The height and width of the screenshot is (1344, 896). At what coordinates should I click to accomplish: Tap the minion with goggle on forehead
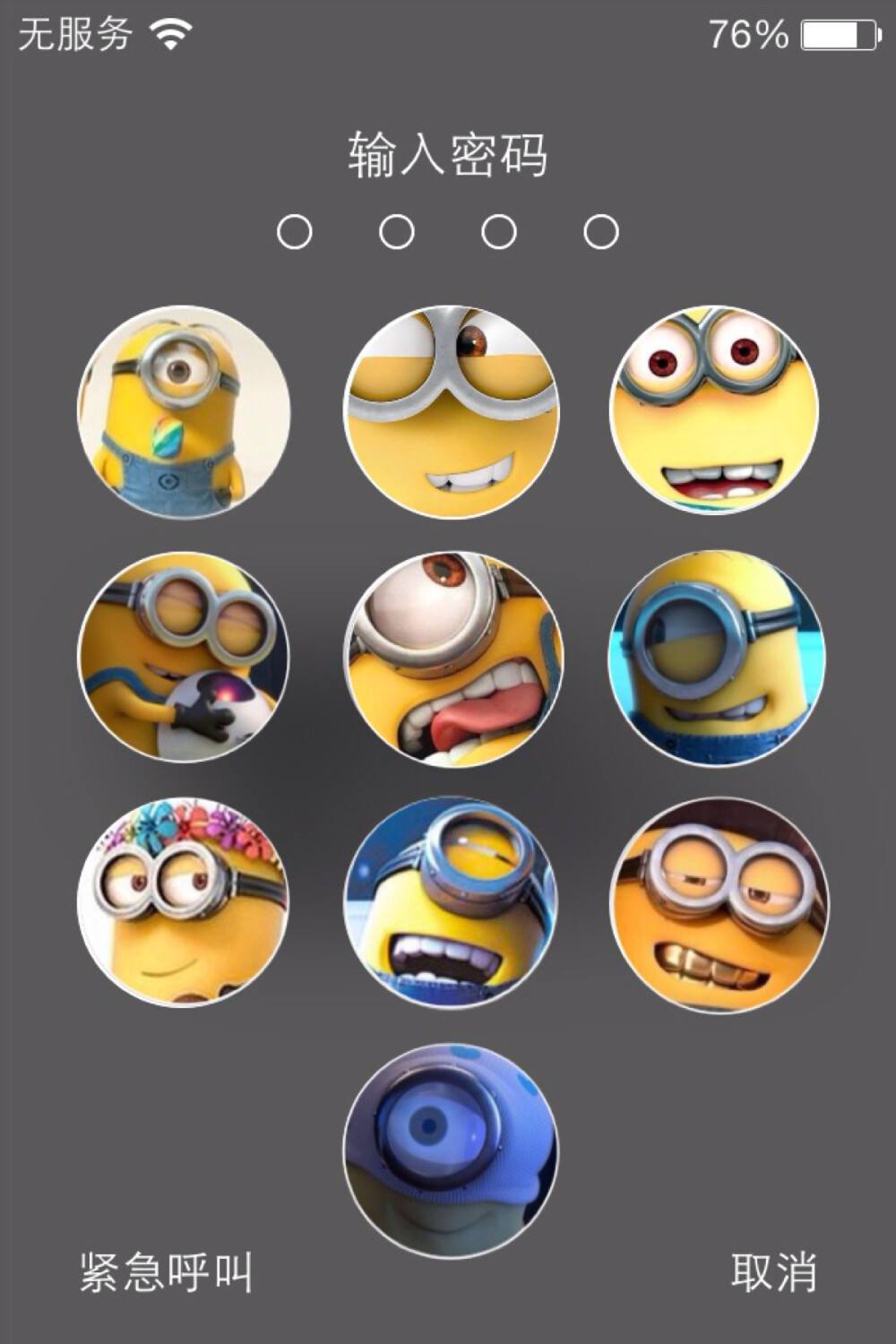[x=451, y=902]
